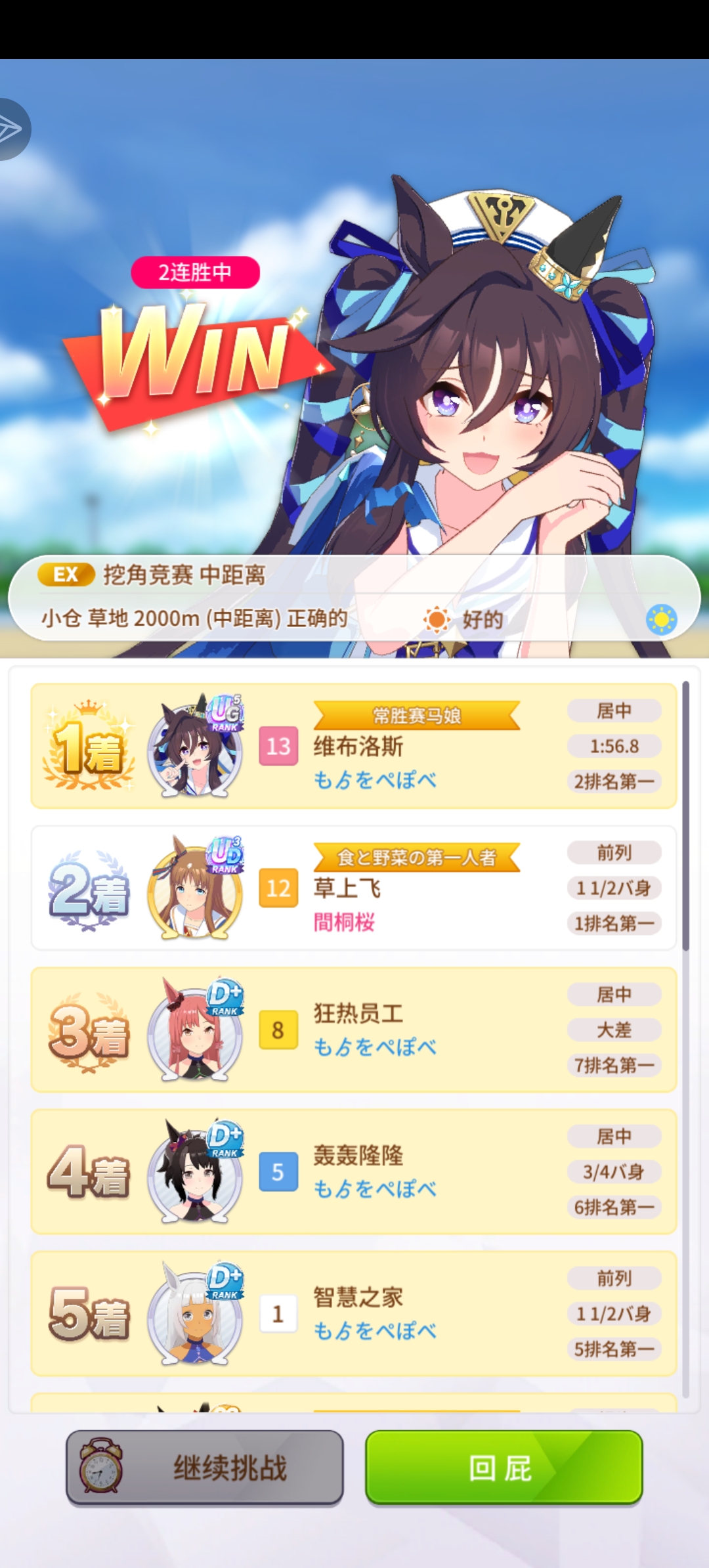Tap the 继续挑战 button
Screen dimensions: 709x1568
click(x=205, y=1468)
